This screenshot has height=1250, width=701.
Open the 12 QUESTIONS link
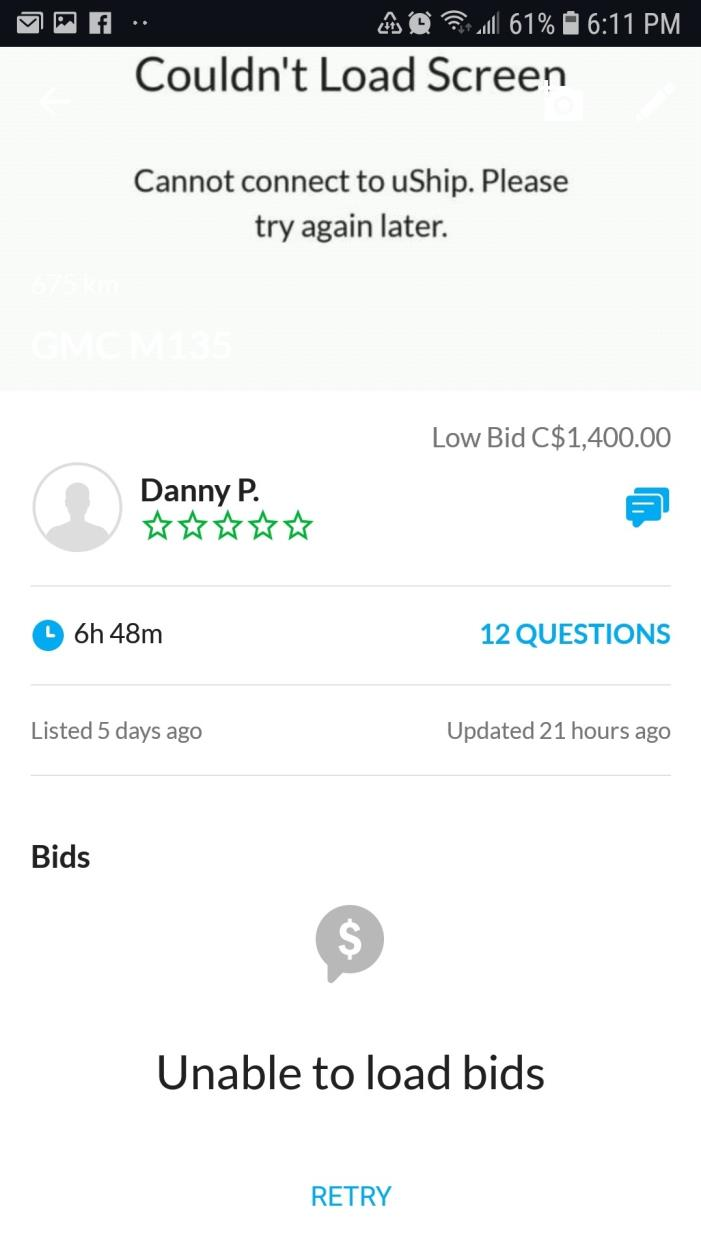point(575,634)
